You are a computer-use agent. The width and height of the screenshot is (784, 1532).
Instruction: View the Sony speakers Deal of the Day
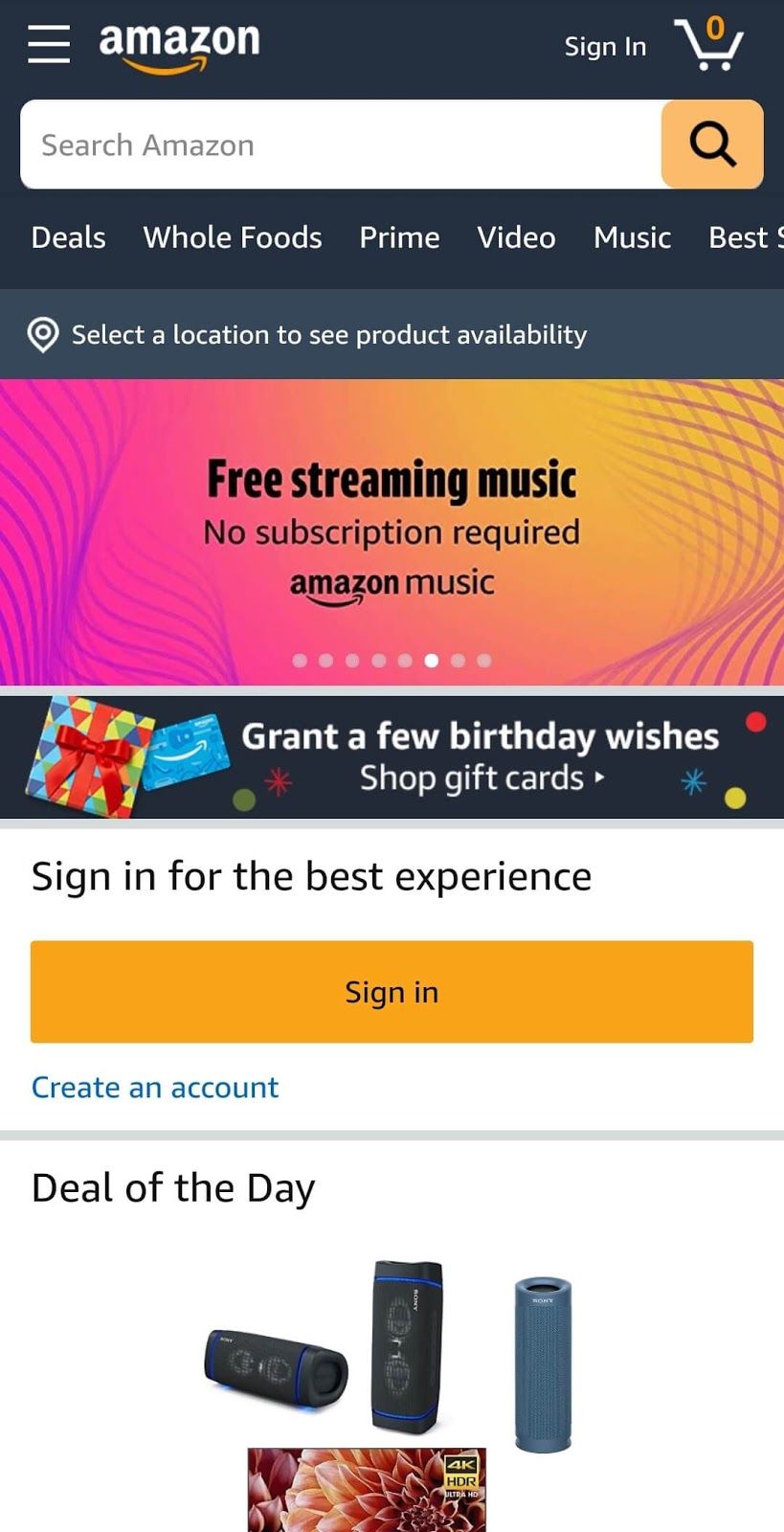point(390,1350)
